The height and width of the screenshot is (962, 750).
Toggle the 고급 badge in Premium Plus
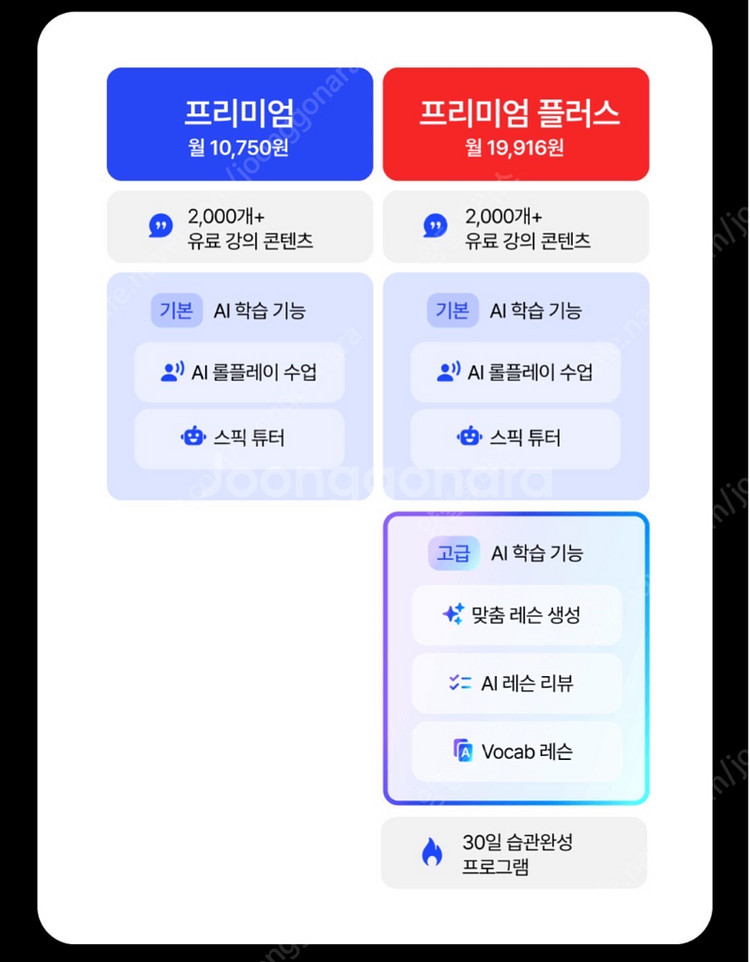point(452,552)
